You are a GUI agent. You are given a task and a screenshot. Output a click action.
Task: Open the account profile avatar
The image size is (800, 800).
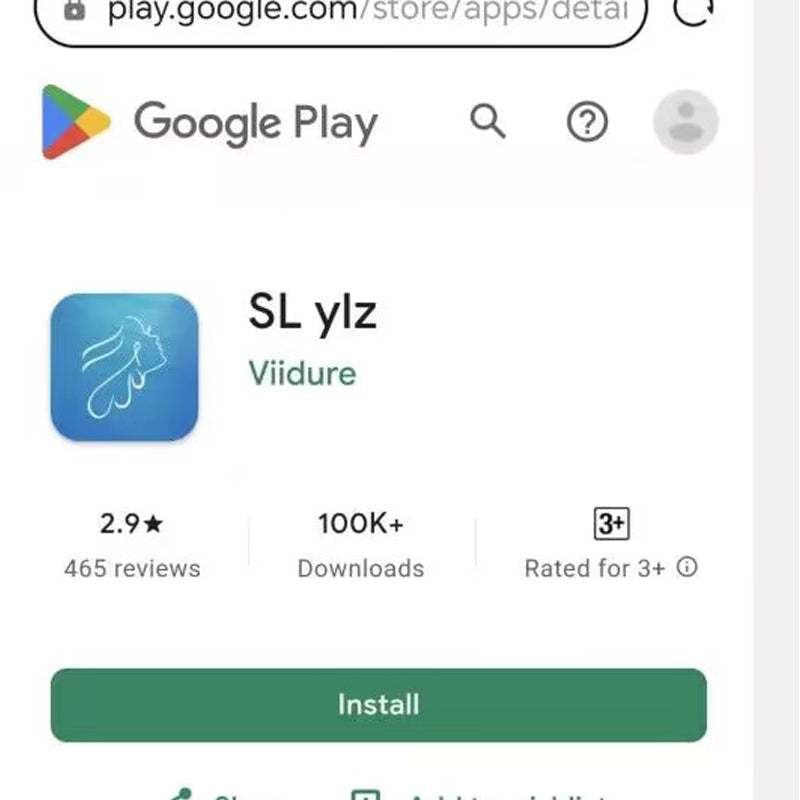click(685, 122)
